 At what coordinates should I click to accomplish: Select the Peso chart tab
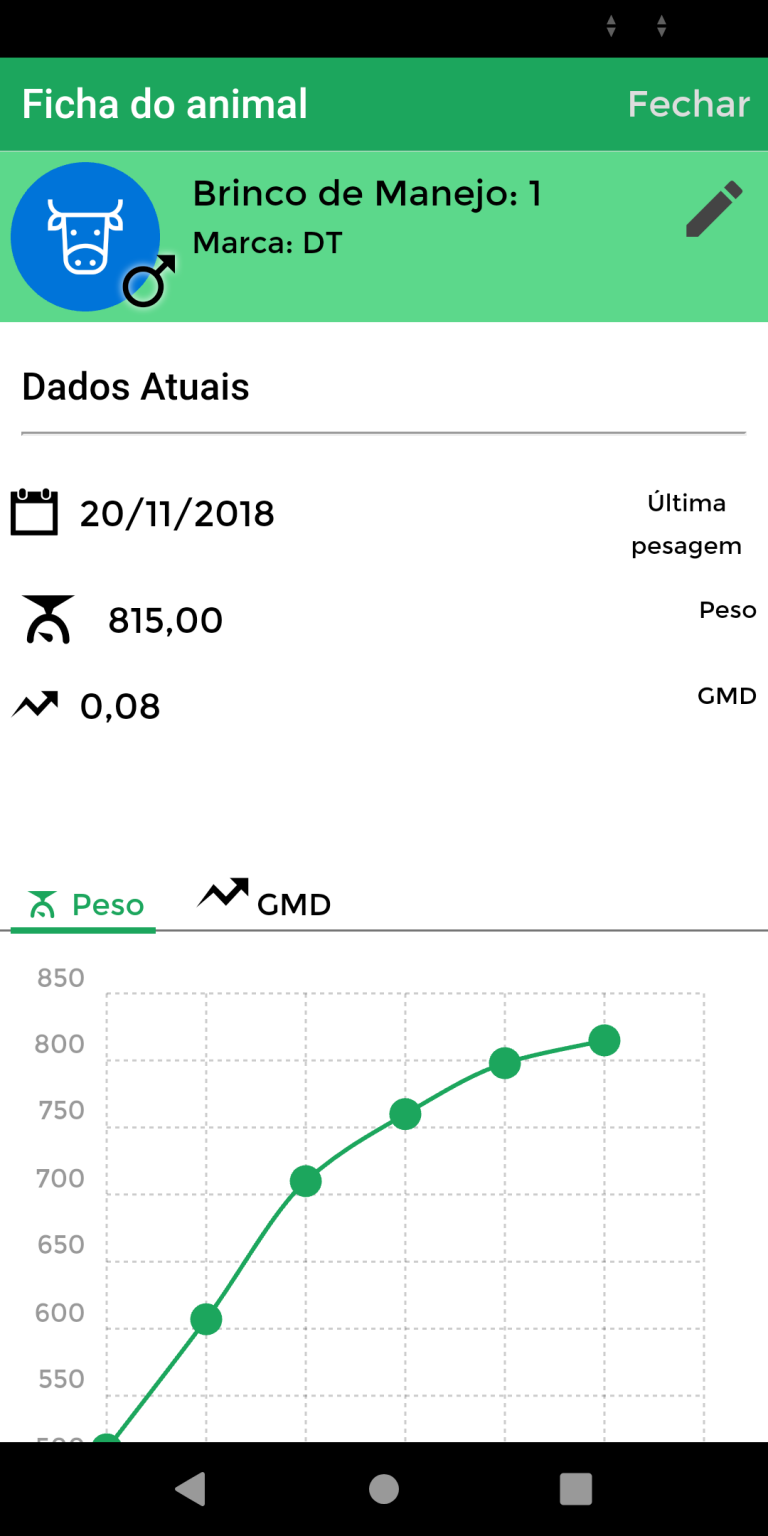coord(83,903)
